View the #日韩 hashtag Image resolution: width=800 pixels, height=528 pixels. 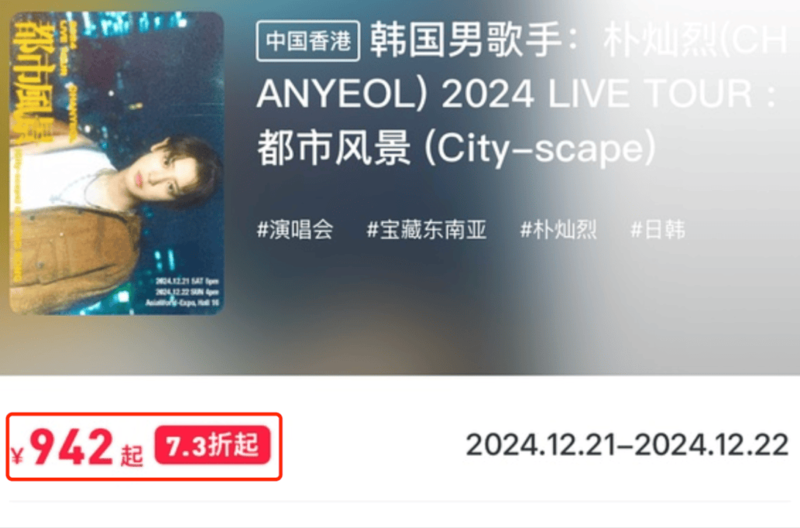[657, 229]
